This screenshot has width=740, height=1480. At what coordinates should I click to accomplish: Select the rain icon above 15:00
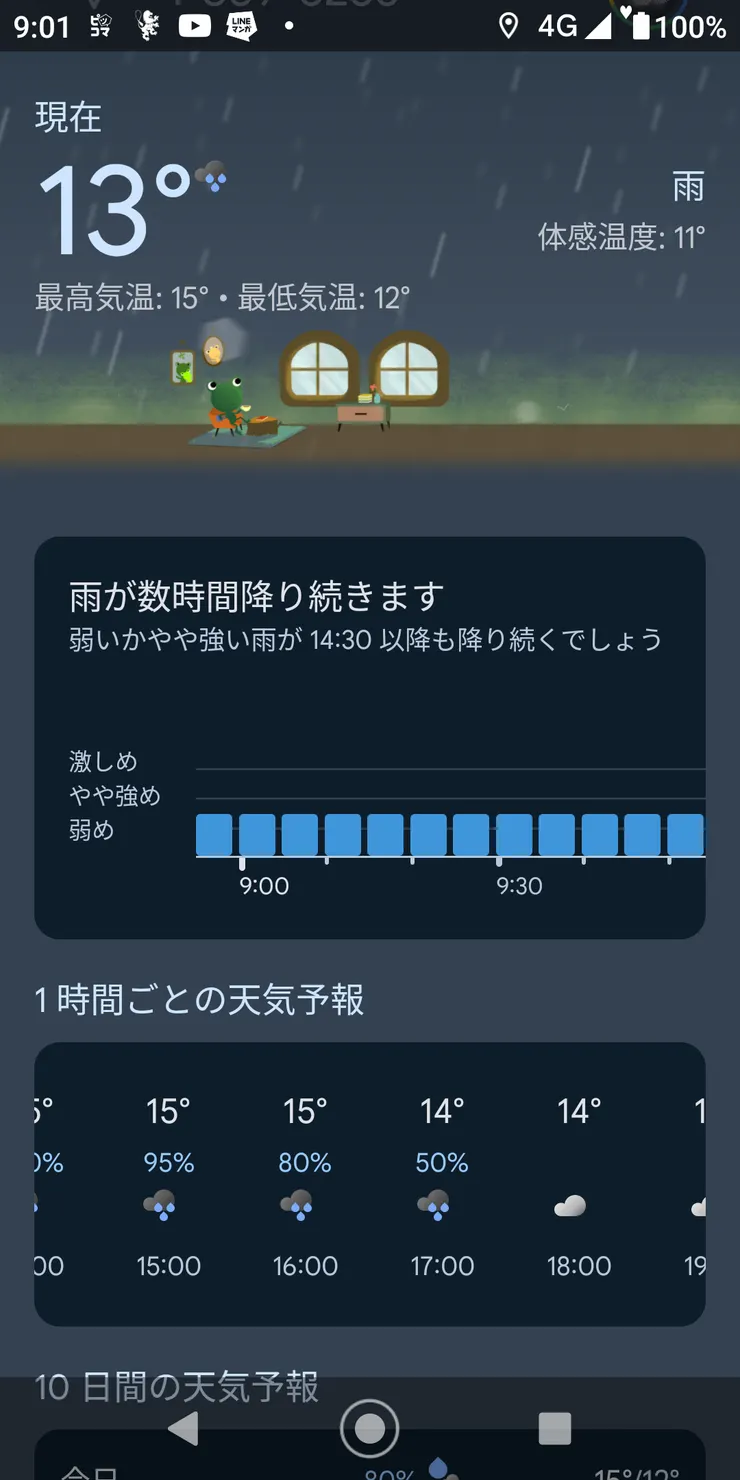click(x=166, y=1207)
